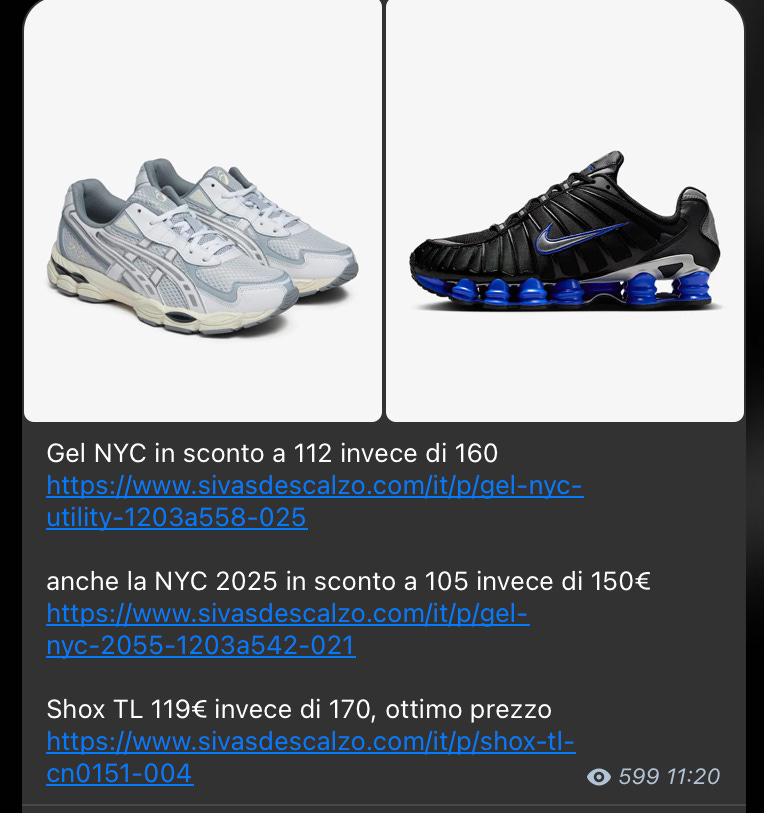Open the black and blue Shox TL photo
This screenshot has width=764, height=813.
[565, 211]
